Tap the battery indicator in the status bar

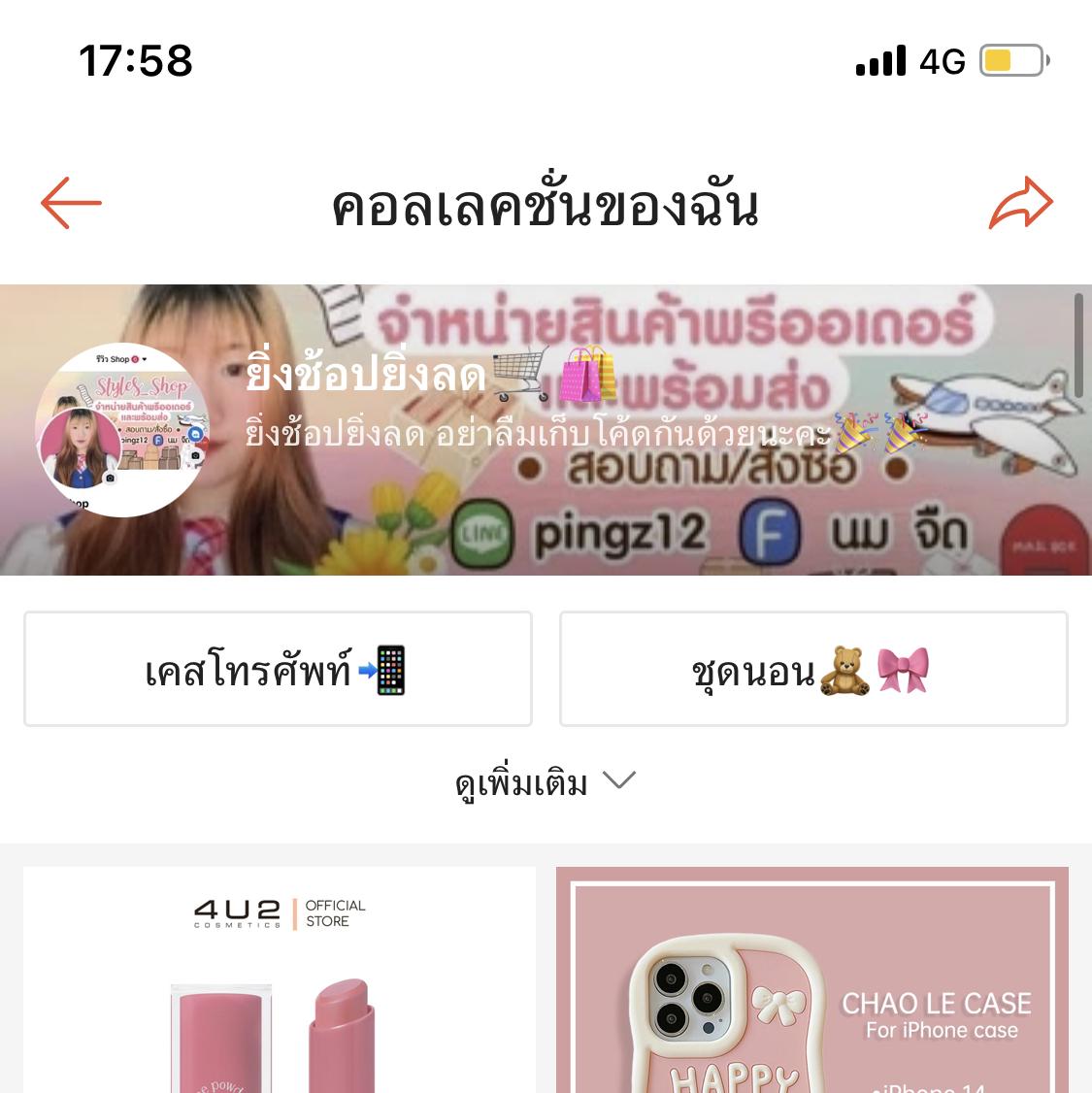1012,59
